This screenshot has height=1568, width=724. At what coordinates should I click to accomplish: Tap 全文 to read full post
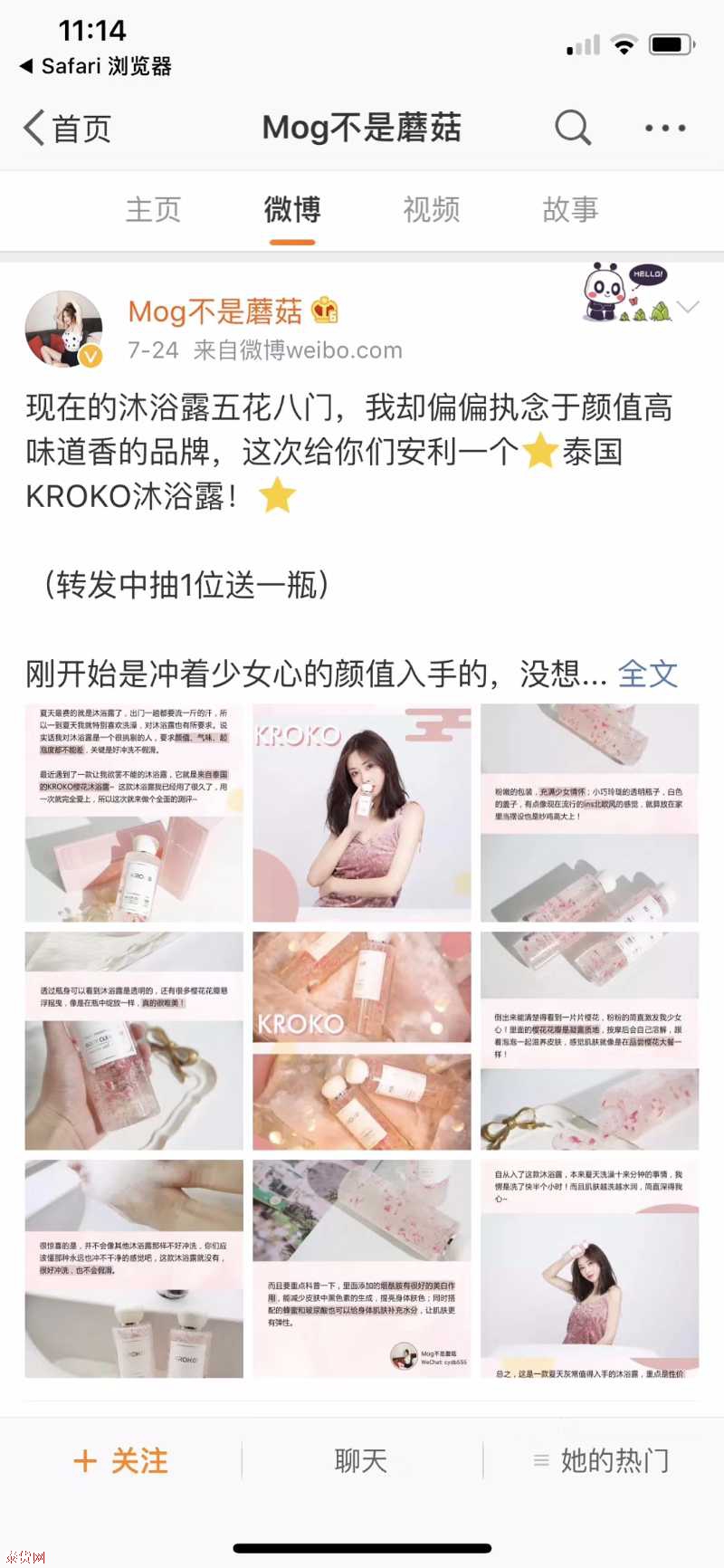[647, 674]
